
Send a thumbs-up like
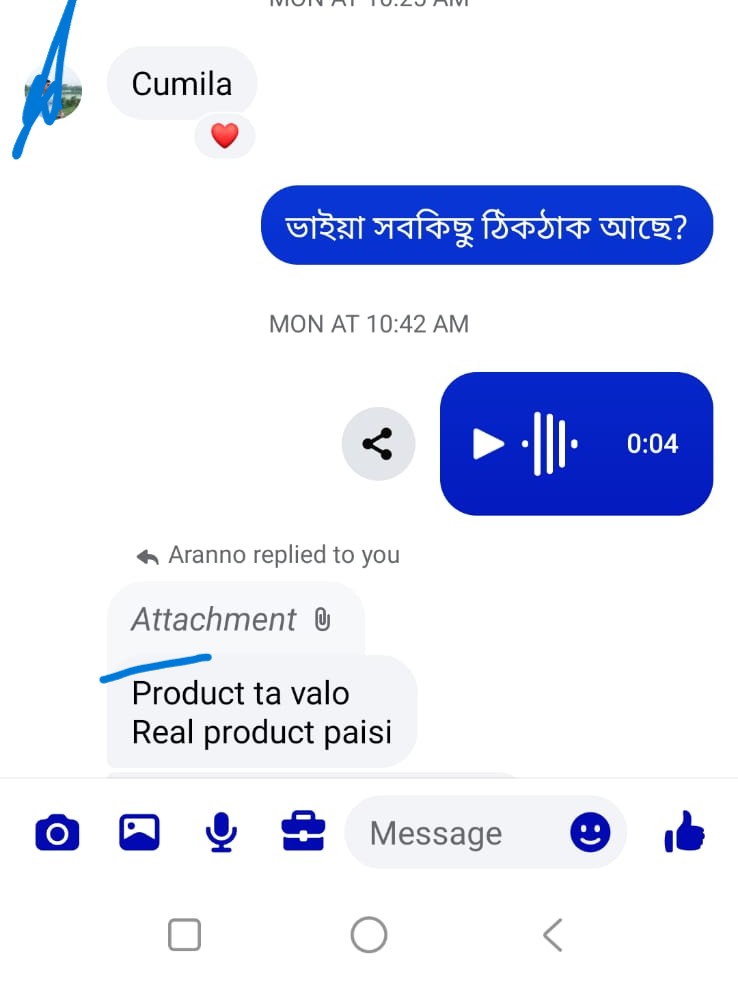coord(685,832)
